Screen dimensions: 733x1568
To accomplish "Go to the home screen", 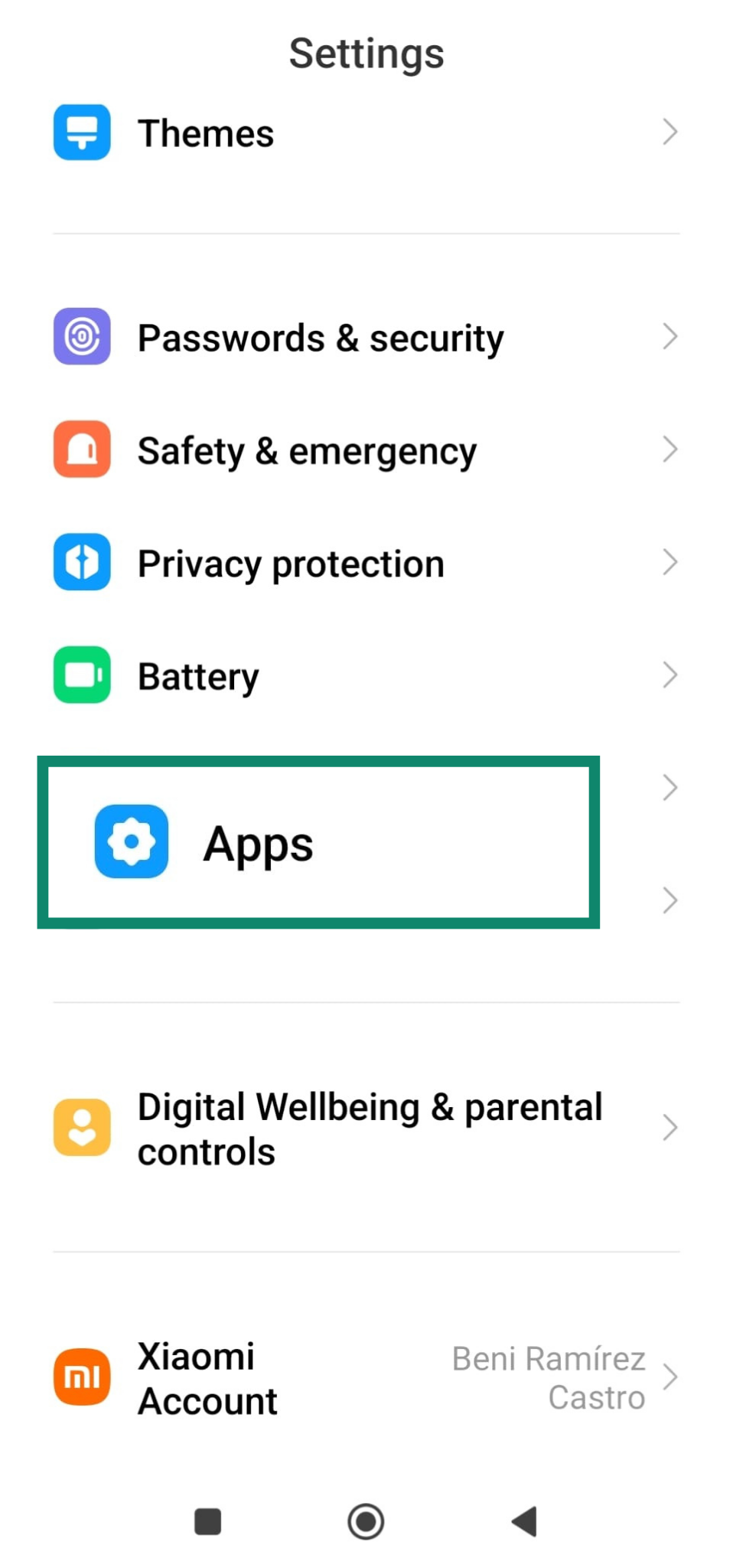I will 366,1521.
